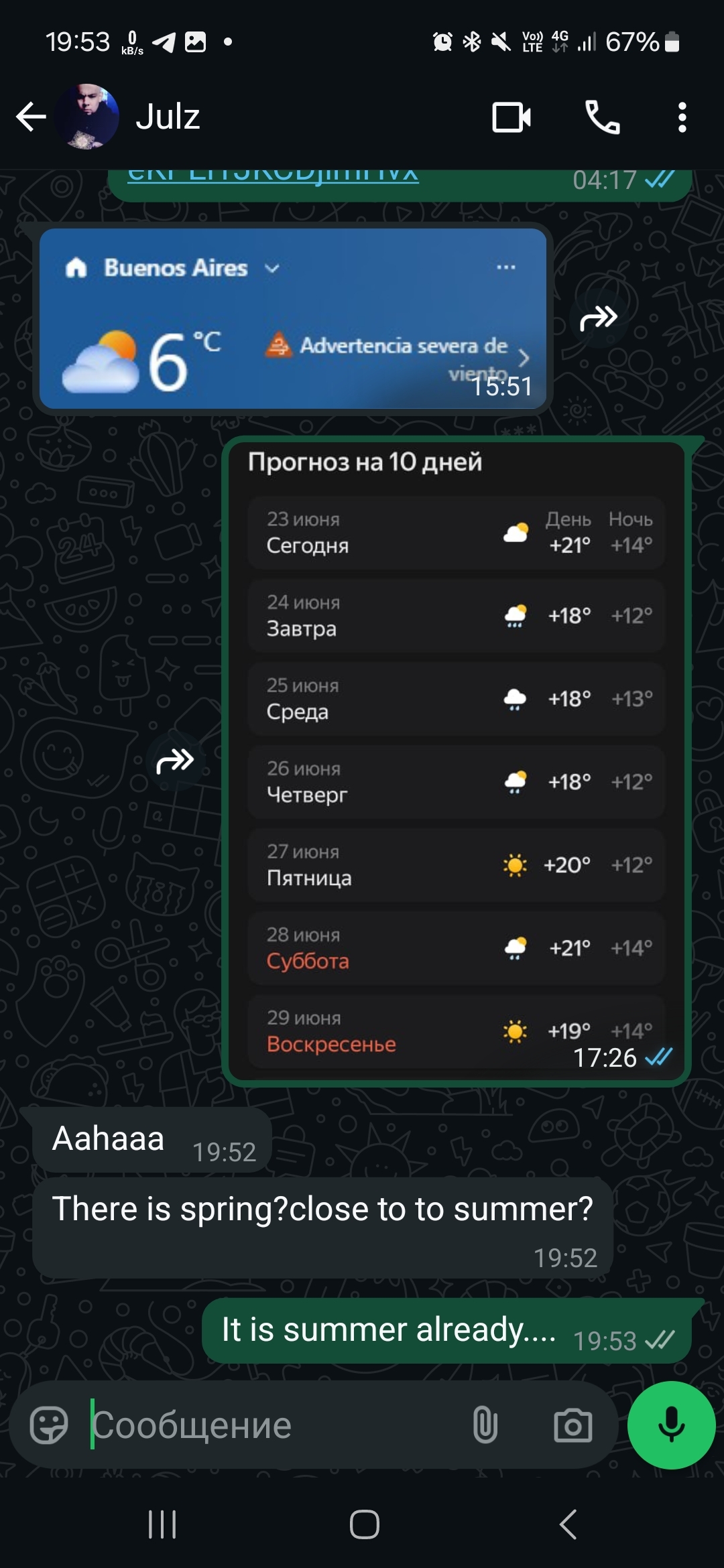Image resolution: width=724 pixels, height=1568 pixels.
Task: Open Julz's contact profile
Action: pos(168,117)
